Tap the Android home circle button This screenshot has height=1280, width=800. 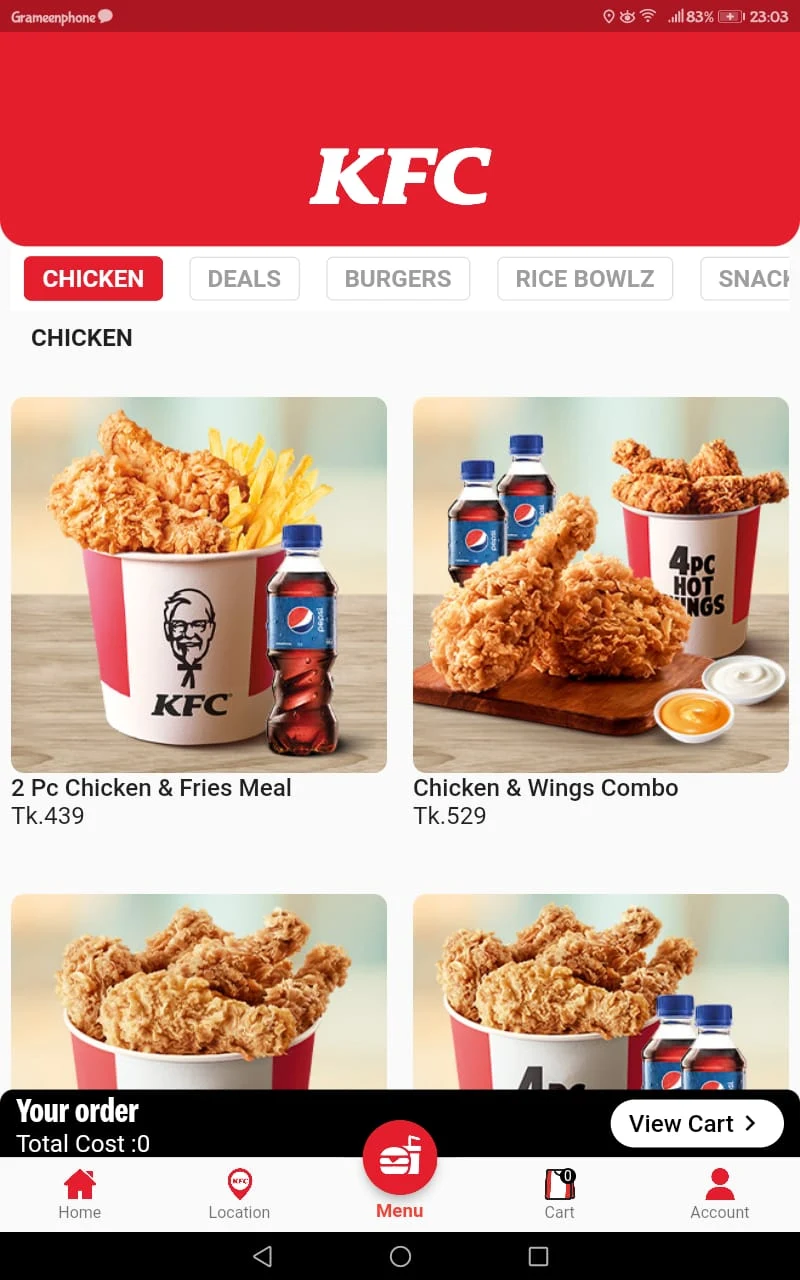tap(400, 1257)
